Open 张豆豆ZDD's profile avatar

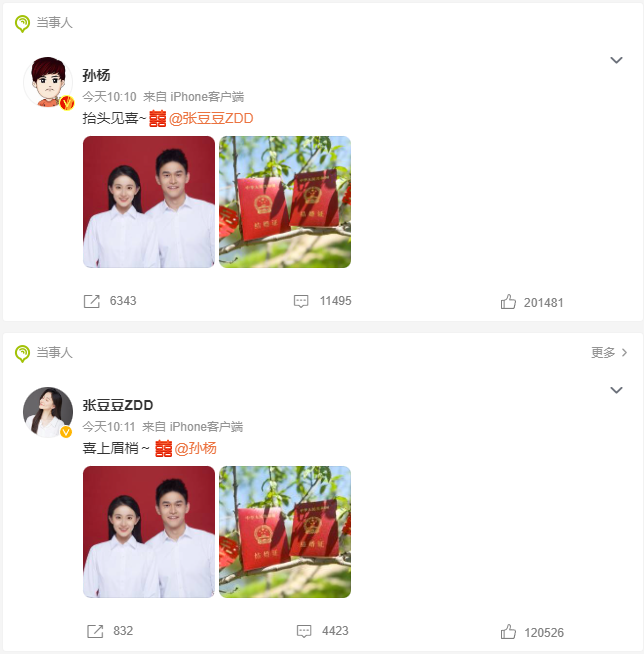click(48, 412)
